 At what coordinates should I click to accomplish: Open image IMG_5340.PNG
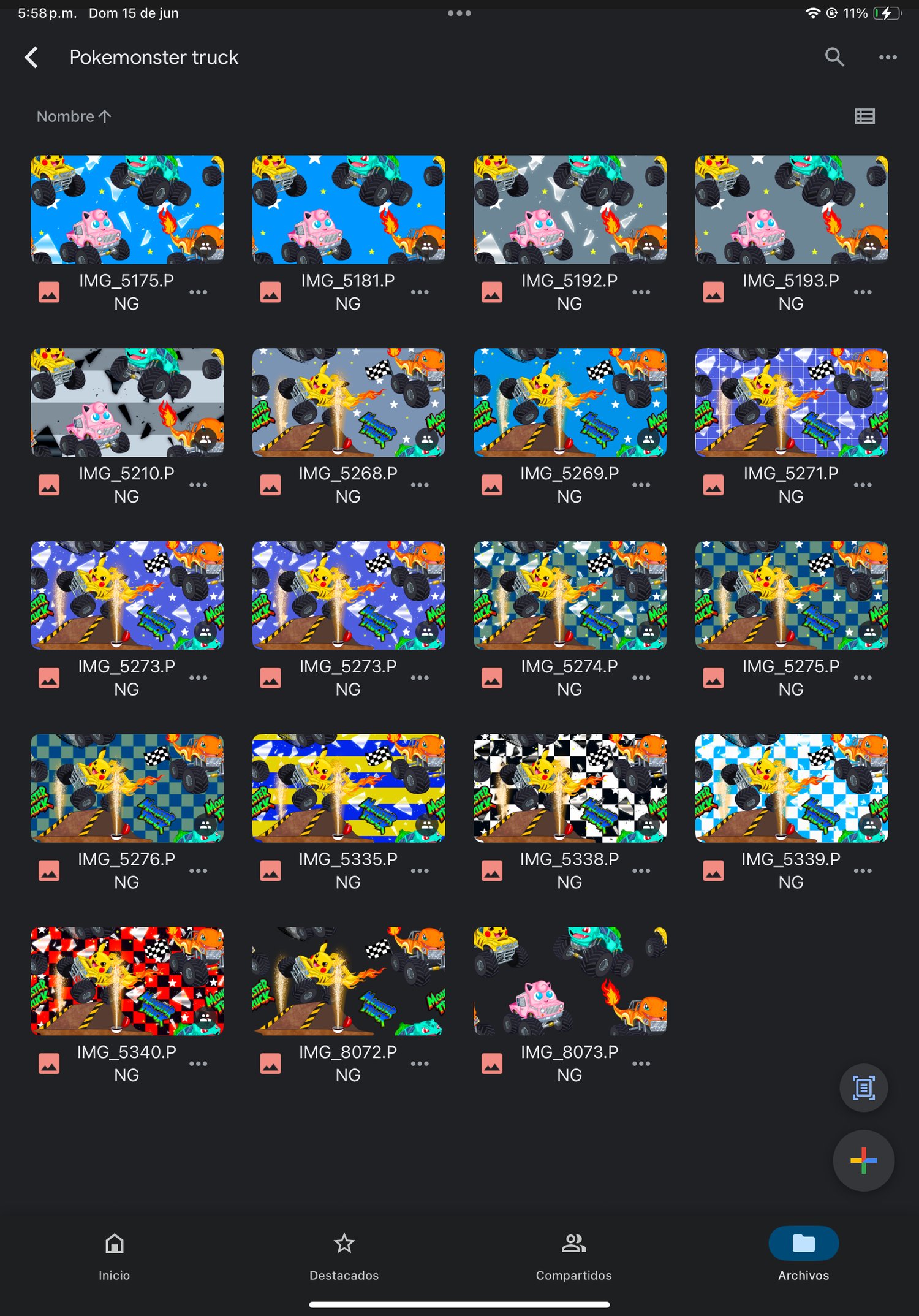click(127, 981)
